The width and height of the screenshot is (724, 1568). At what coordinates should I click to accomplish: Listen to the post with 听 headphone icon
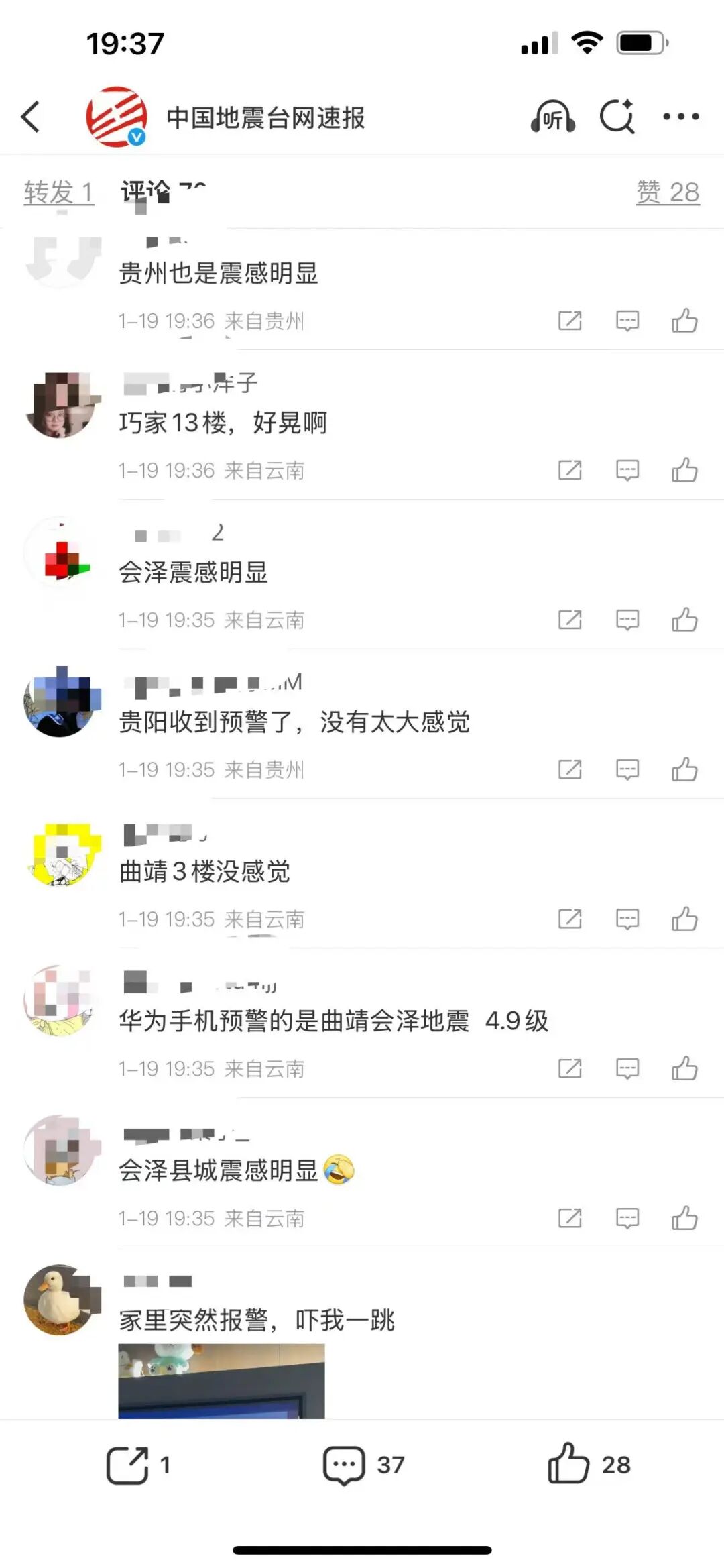[552, 117]
